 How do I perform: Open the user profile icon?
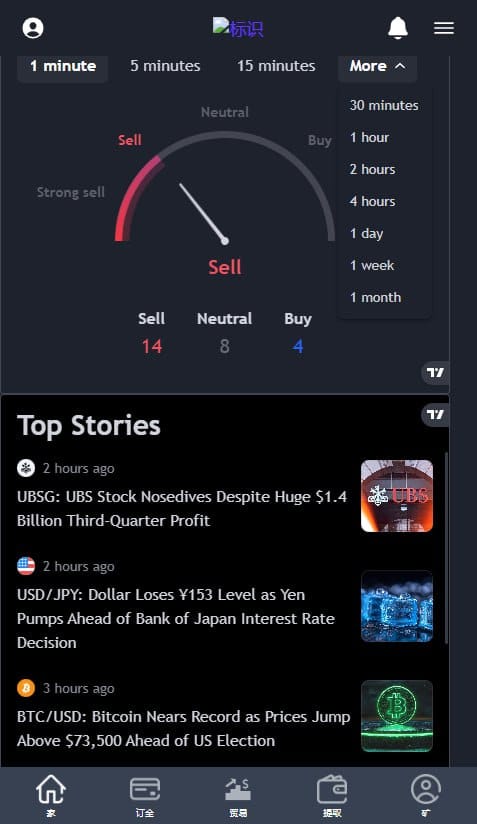click(33, 28)
